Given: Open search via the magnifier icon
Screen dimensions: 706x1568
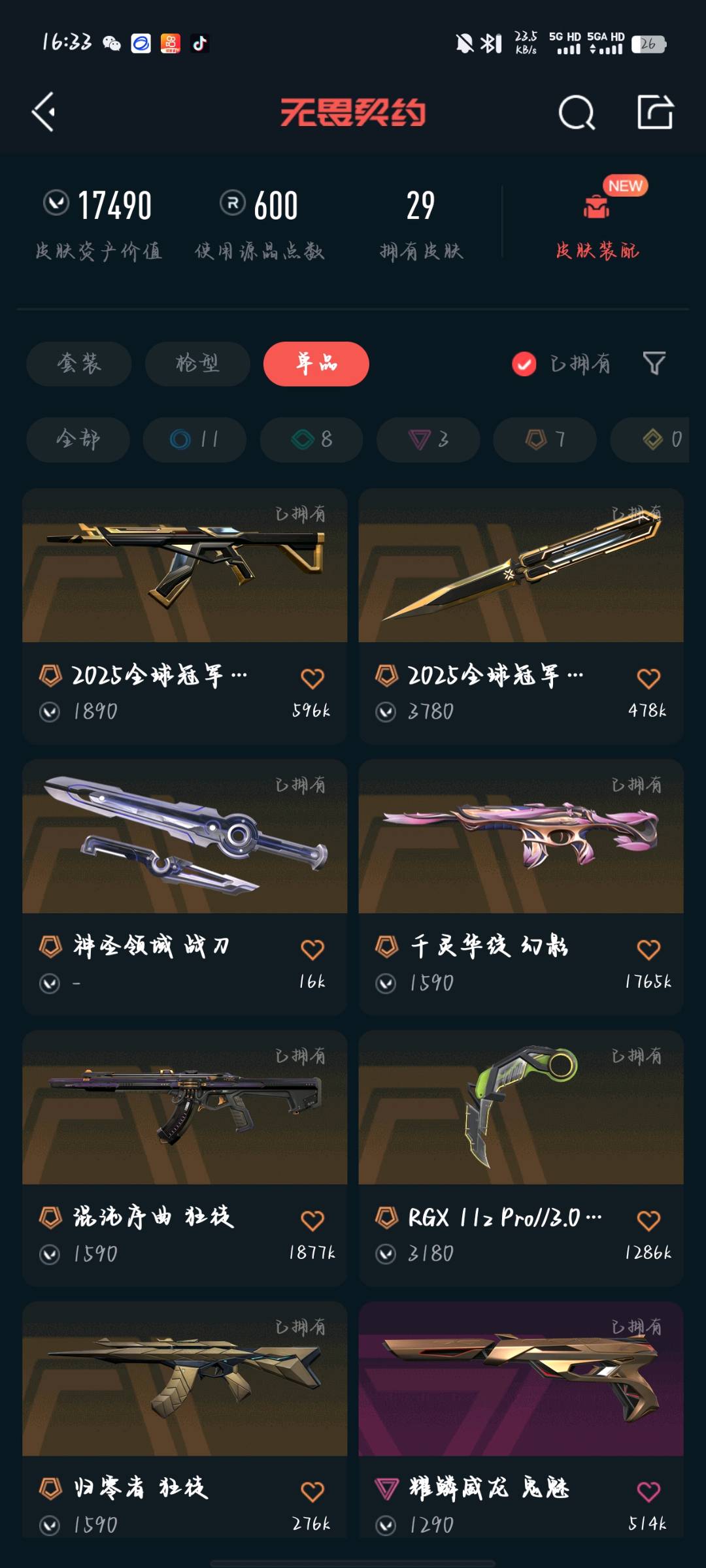Looking at the screenshot, I should click(577, 112).
